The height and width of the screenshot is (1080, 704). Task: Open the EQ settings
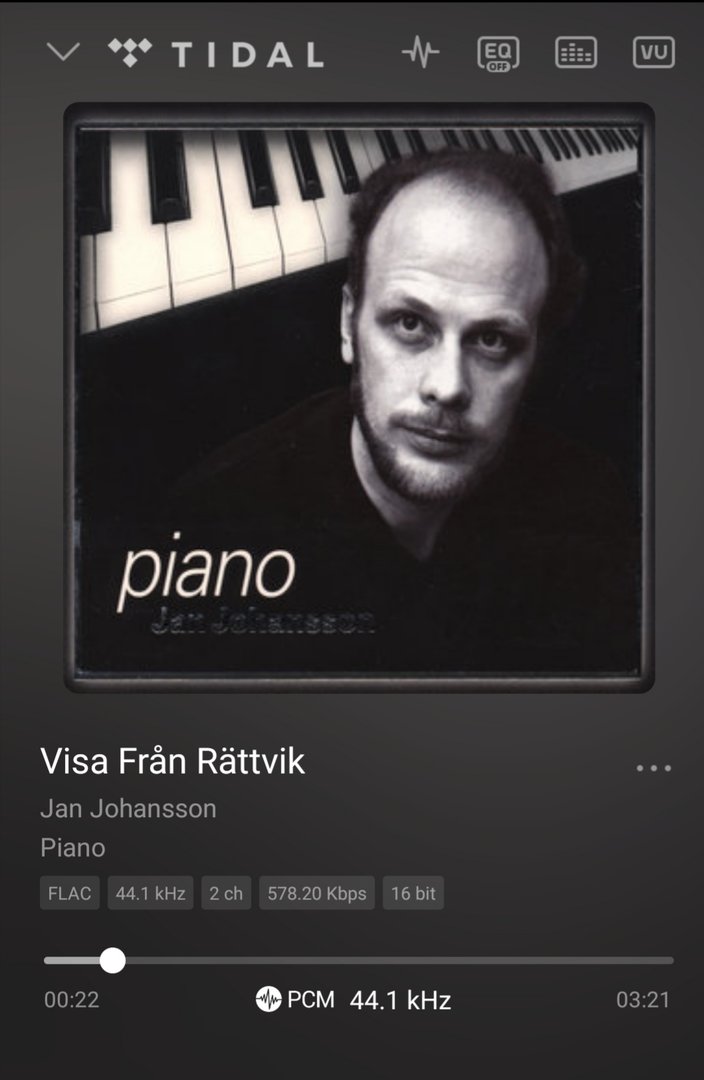tap(498, 53)
